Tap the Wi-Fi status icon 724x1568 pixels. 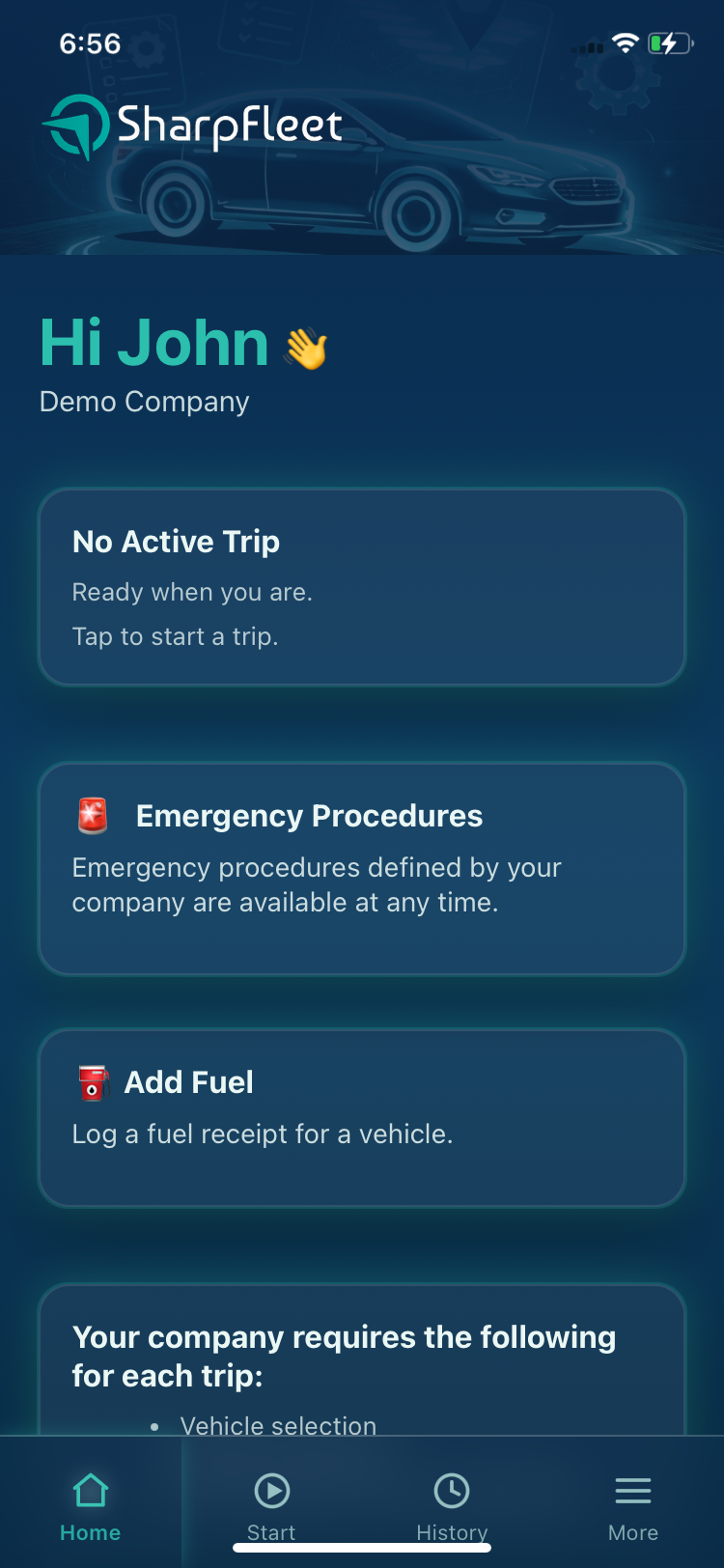pos(624,42)
